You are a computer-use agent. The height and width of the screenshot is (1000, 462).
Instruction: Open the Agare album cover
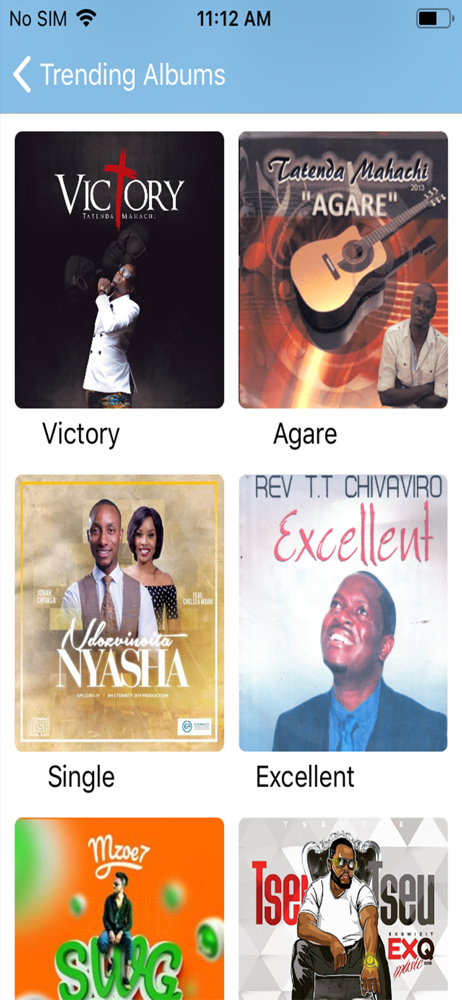[x=343, y=270]
